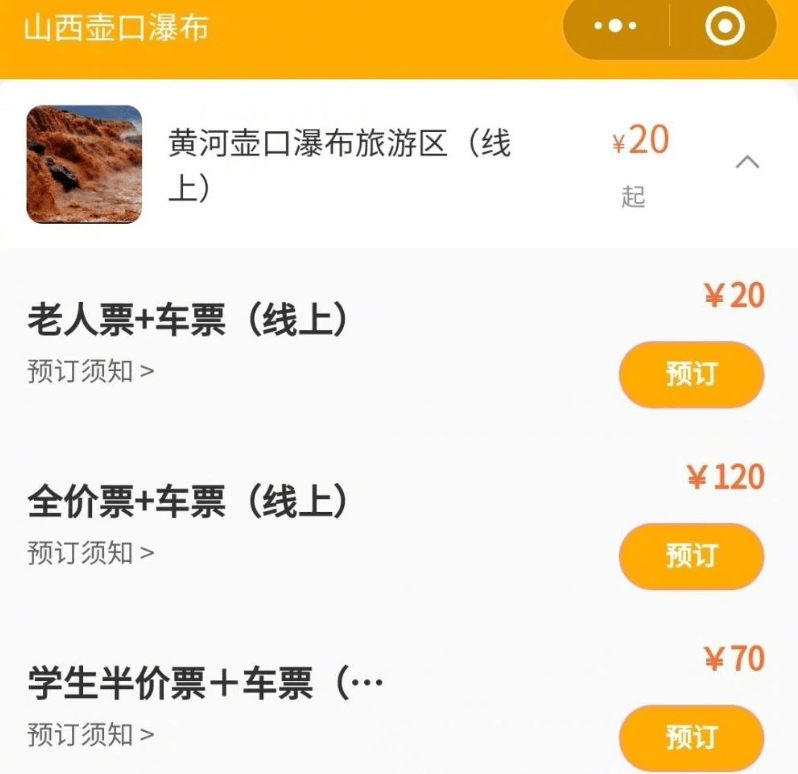Open the mini program more options menu
Image resolution: width=798 pixels, height=774 pixels.
tap(616, 27)
